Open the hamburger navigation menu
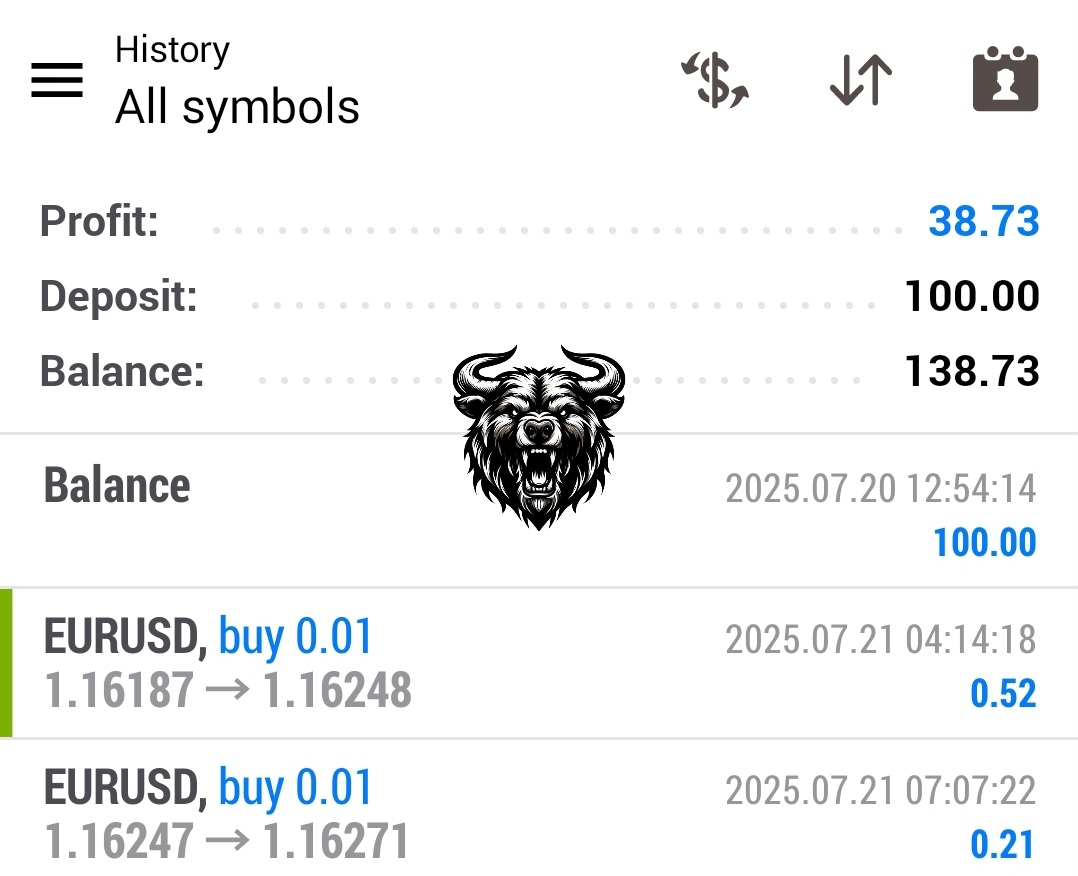This screenshot has height=876, width=1078. click(57, 80)
